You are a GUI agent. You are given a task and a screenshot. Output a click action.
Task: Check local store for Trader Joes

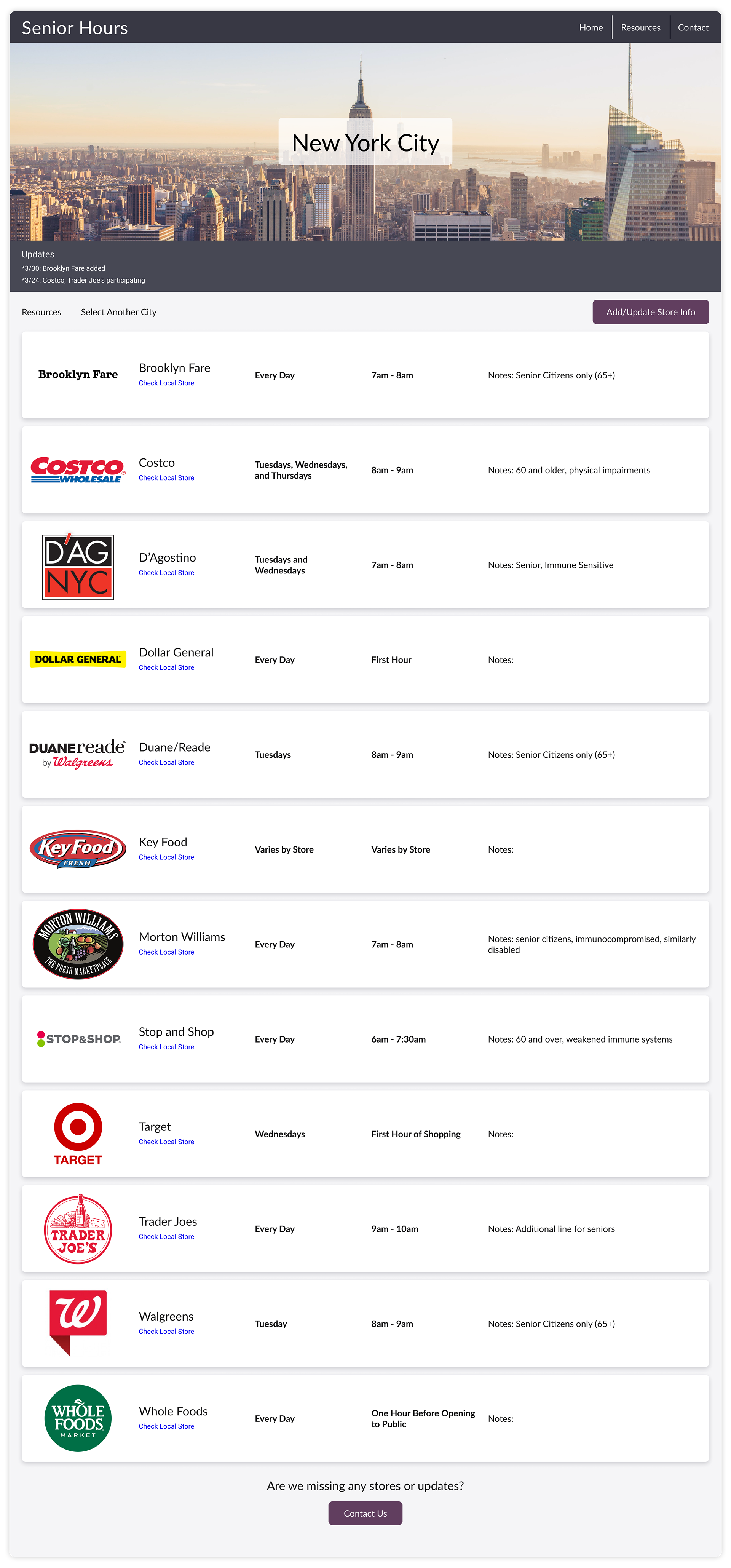point(166,1237)
